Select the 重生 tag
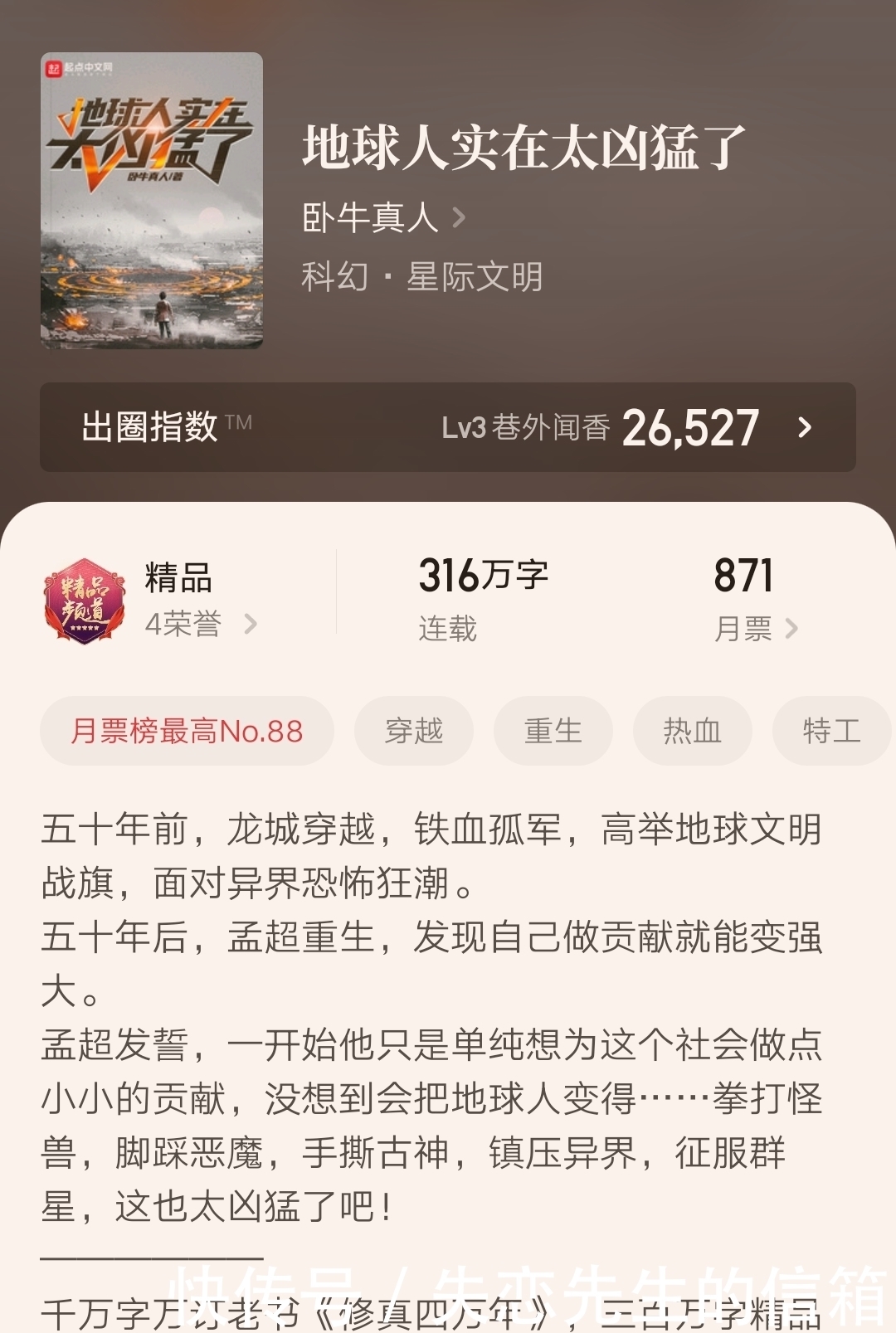896x1333 pixels. (553, 731)
